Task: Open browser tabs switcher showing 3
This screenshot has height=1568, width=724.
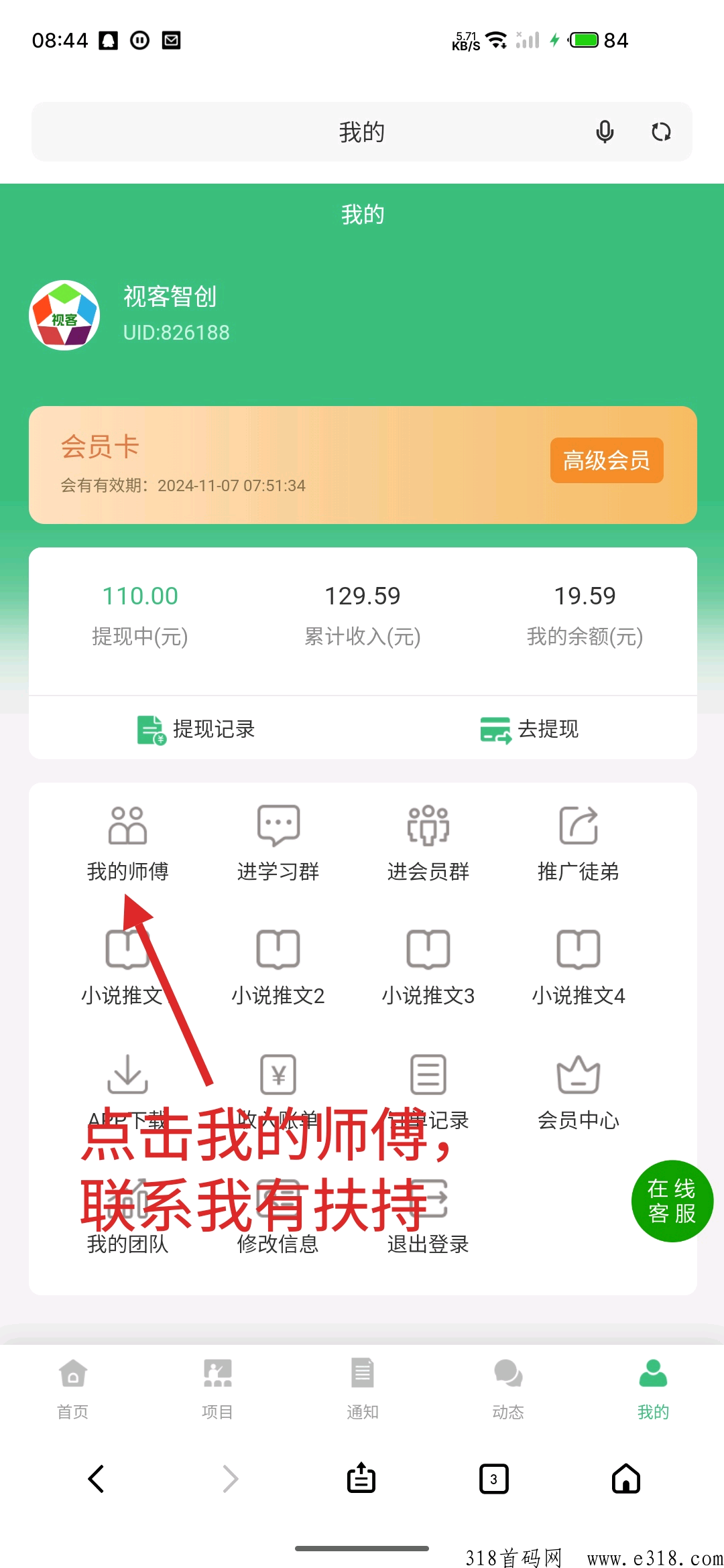Action: coord(494,1479)
